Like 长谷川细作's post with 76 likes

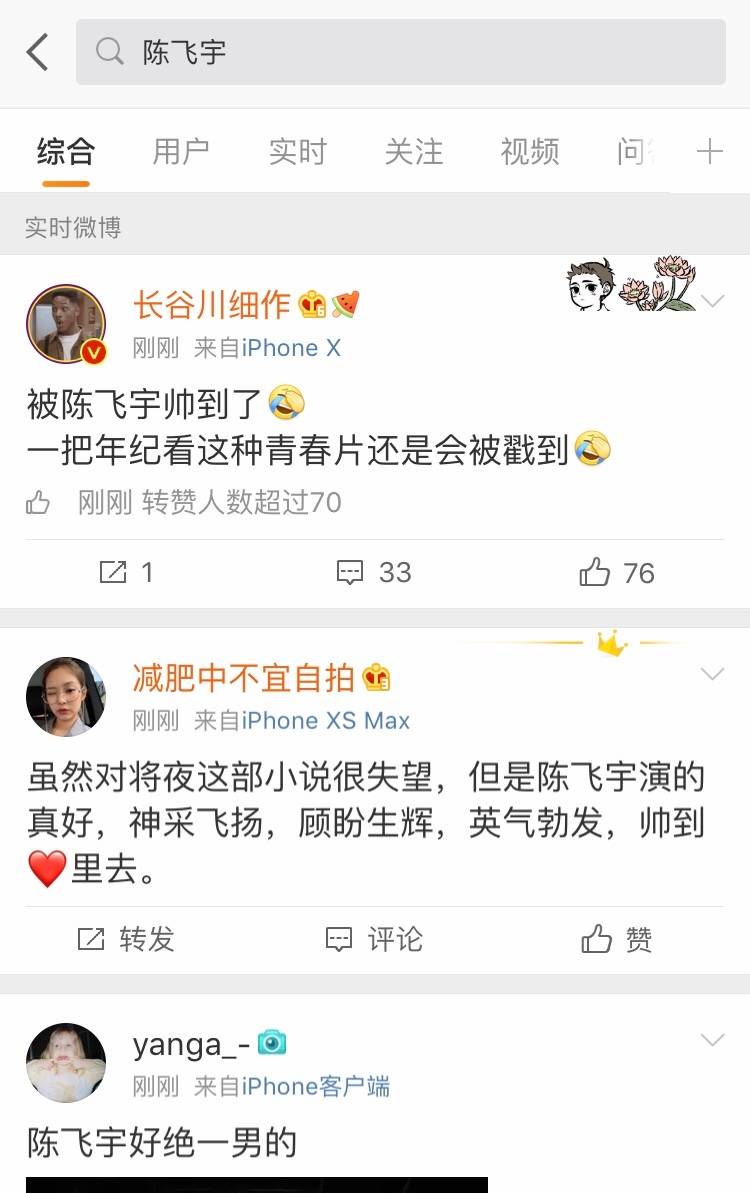[617, 572]
